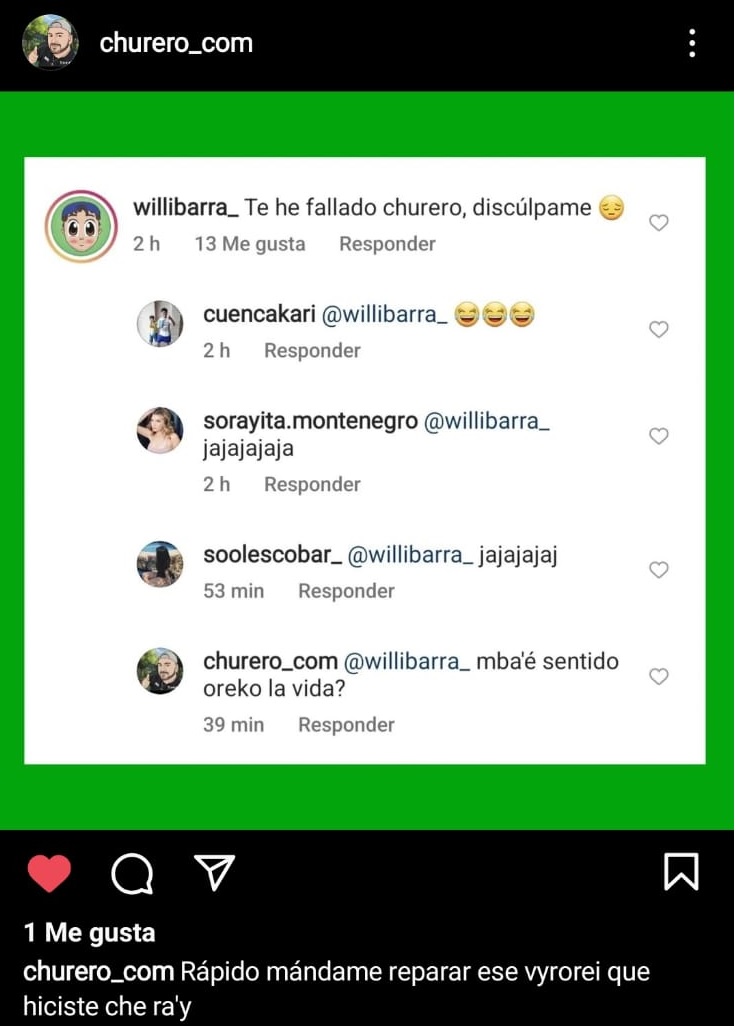The width and height of the screenshot is (736, 1032).
Task: Share the post via paper plane icon
Action: pos(213,873)
